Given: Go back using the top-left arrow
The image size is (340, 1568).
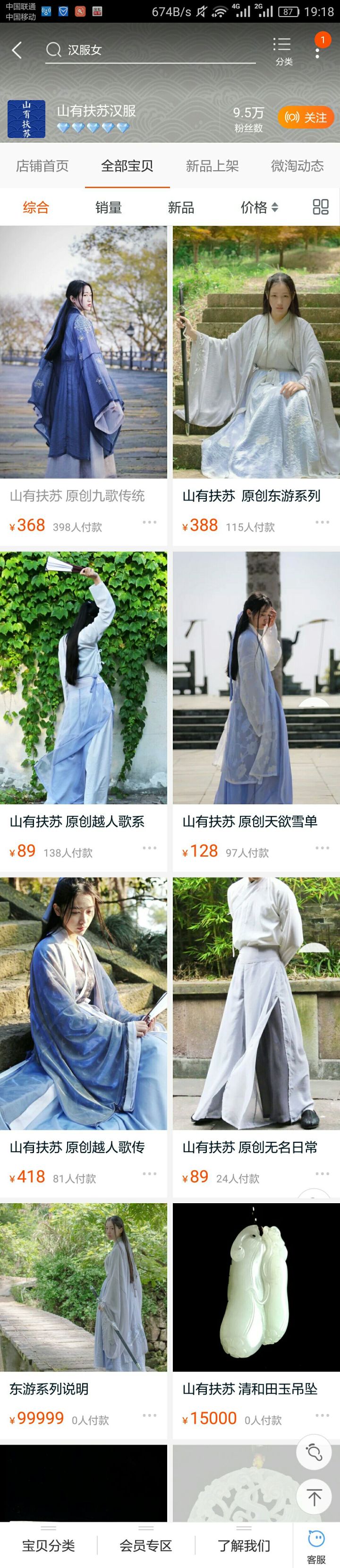Looking at the screenshot, I should click(x=17, y=51).
